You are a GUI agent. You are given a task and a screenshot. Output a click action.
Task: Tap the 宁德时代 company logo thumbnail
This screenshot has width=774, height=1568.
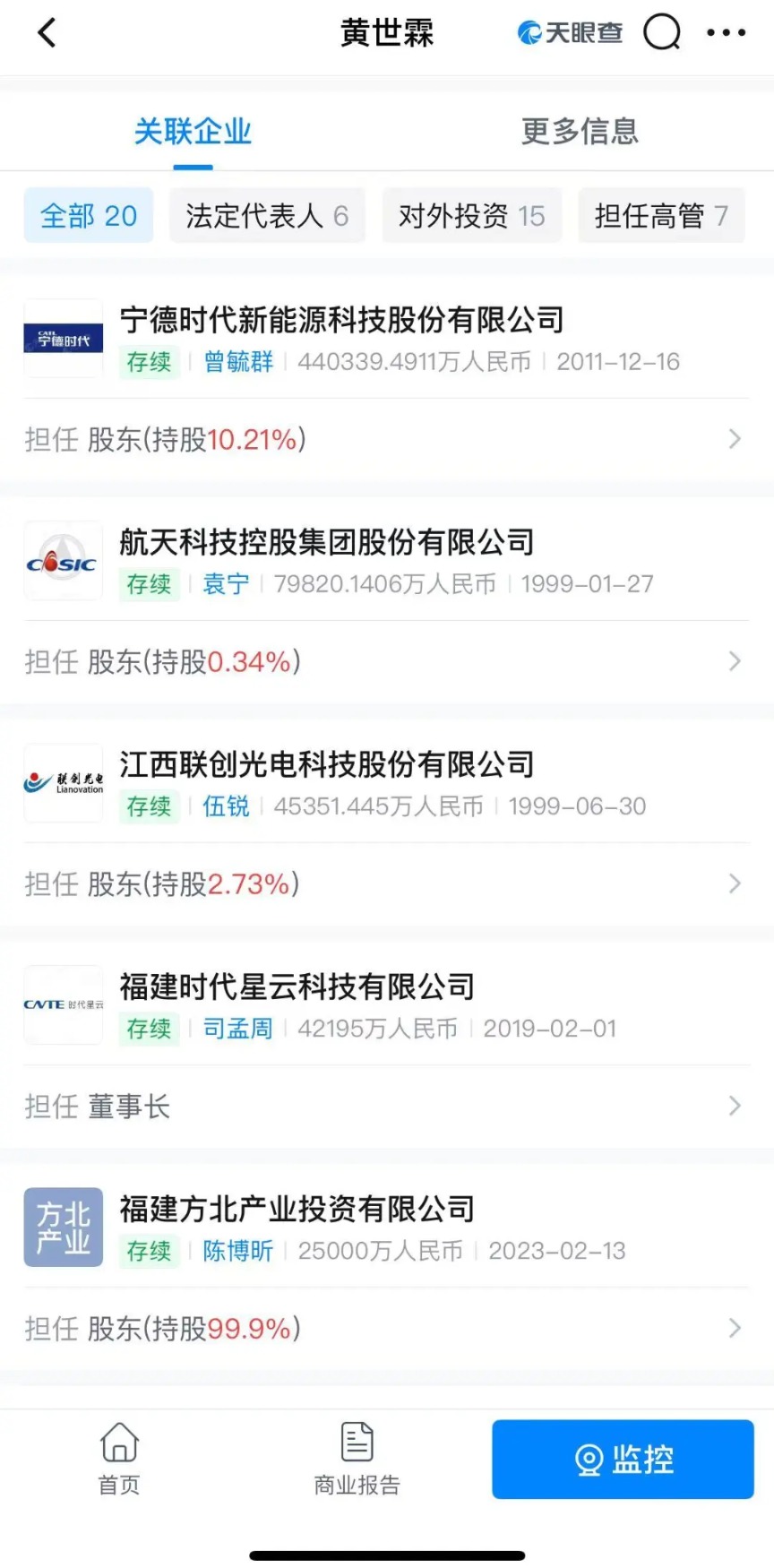click(63, 338)
